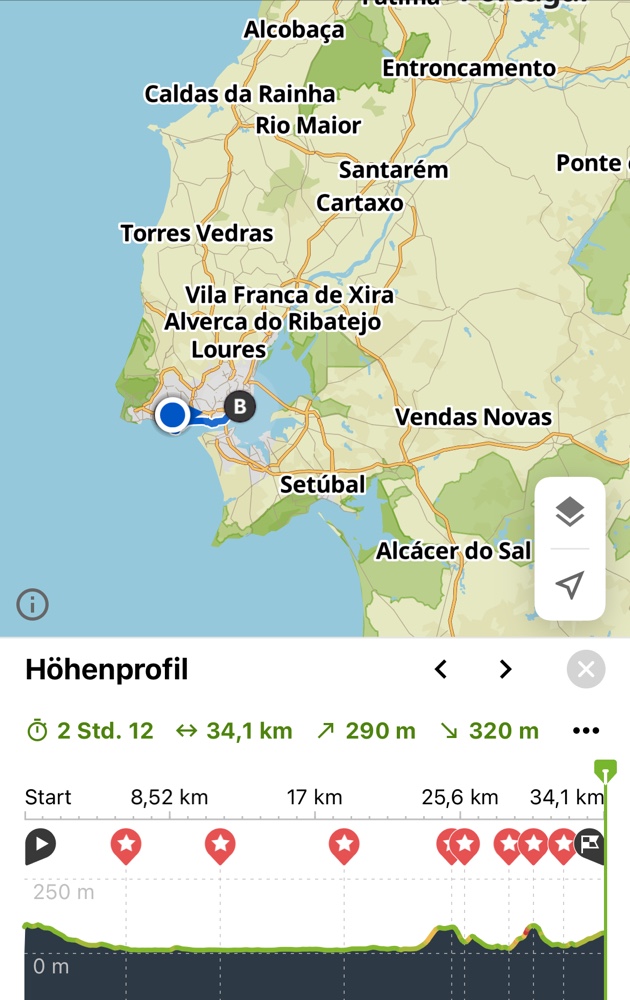The height and width of the screenshot is (1000, 630).
Task: Go to previous route detail panel
Action: point(441,670)
